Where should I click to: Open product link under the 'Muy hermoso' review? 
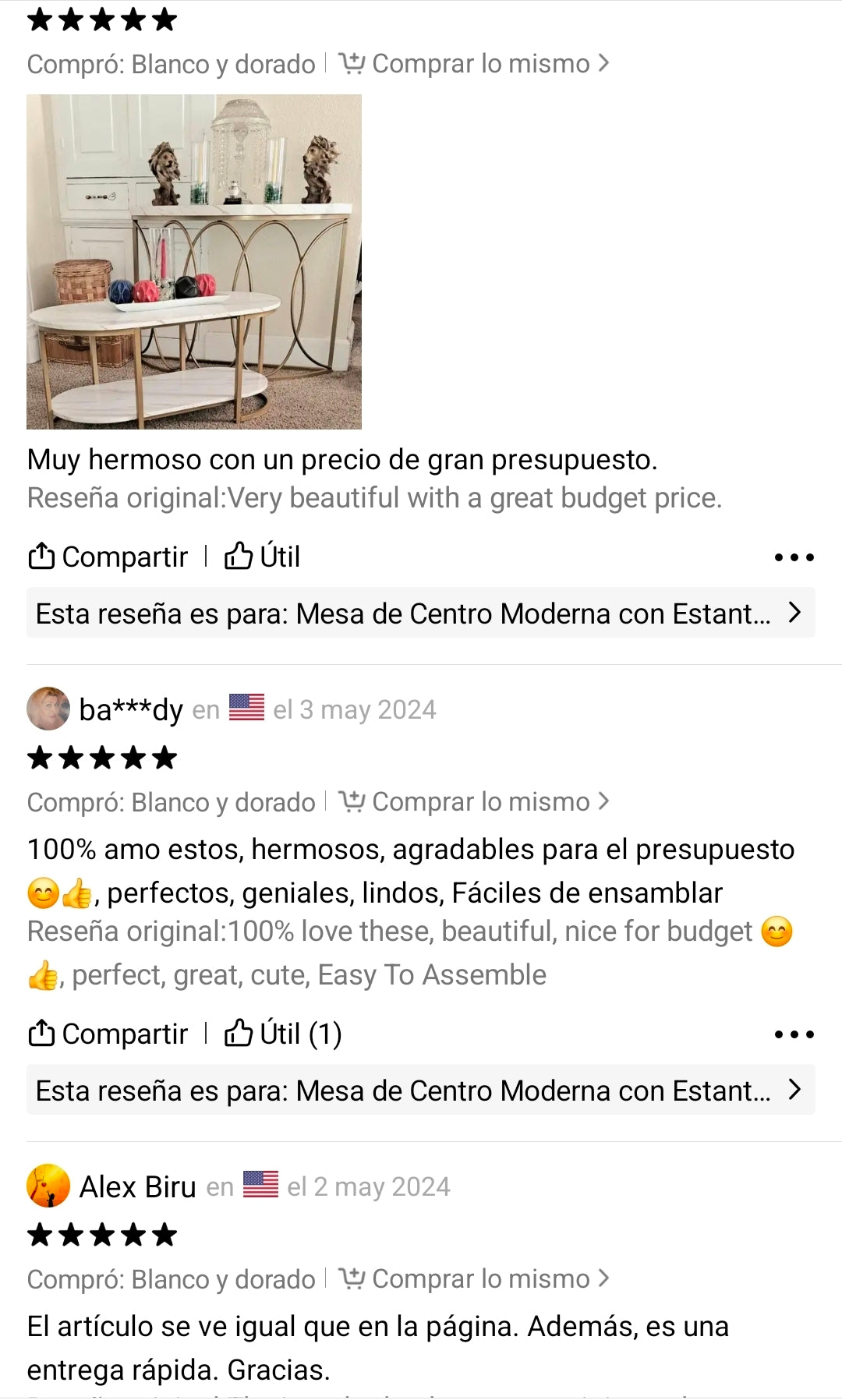tap(420, 613)
